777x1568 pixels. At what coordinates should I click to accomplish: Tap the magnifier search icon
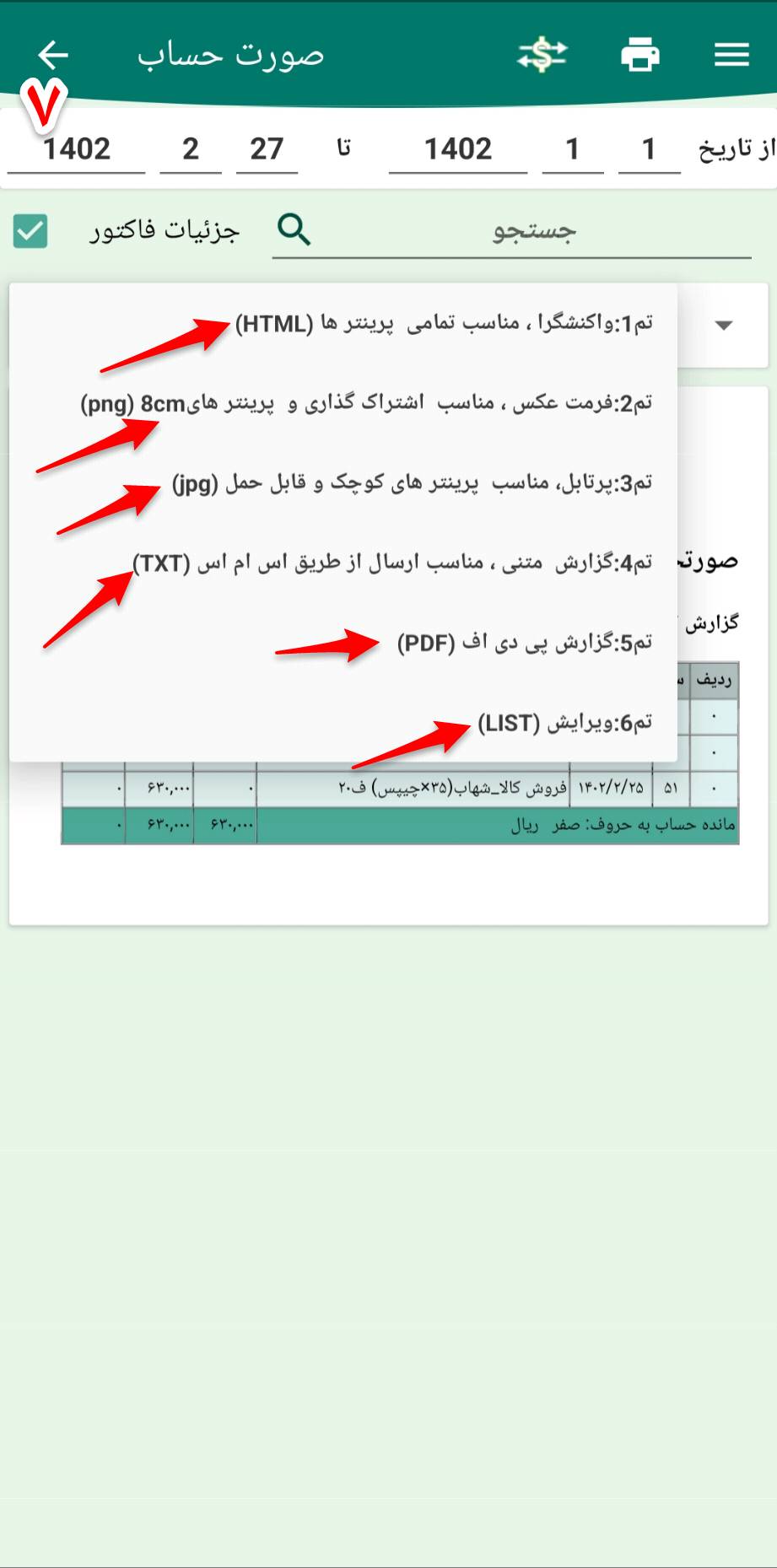[294, 229]
